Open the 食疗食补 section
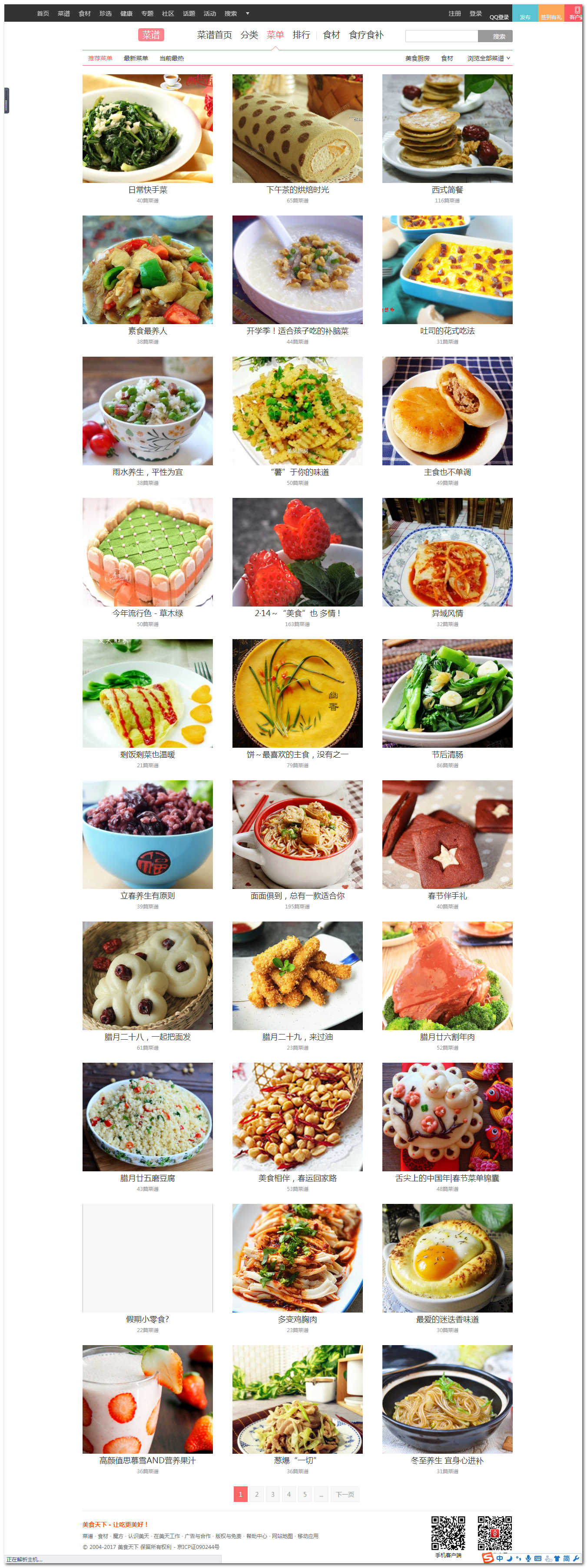Screen dimensions: 587x1568 click(365, 35)
